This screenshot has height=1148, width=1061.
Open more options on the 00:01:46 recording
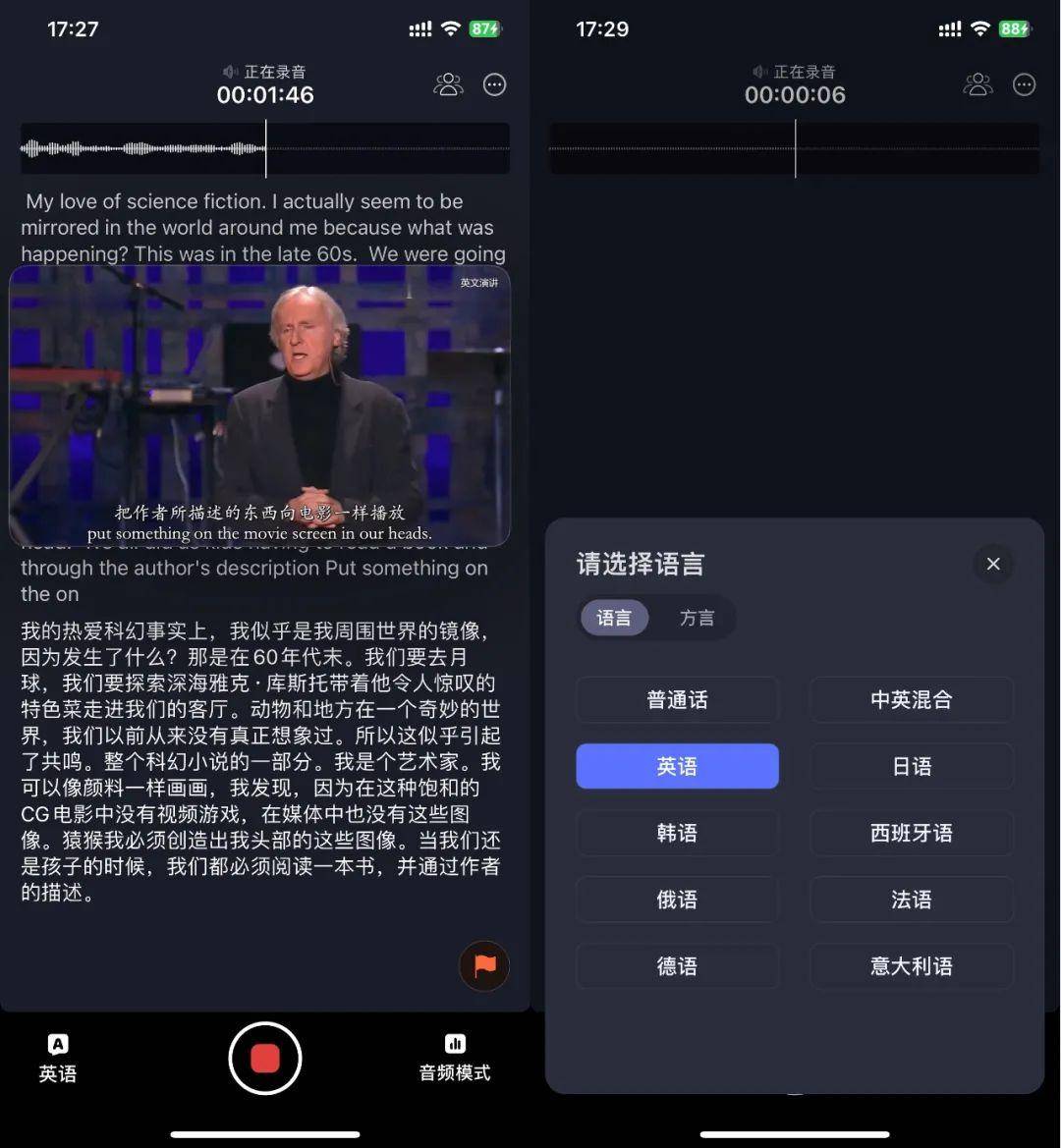495,85
